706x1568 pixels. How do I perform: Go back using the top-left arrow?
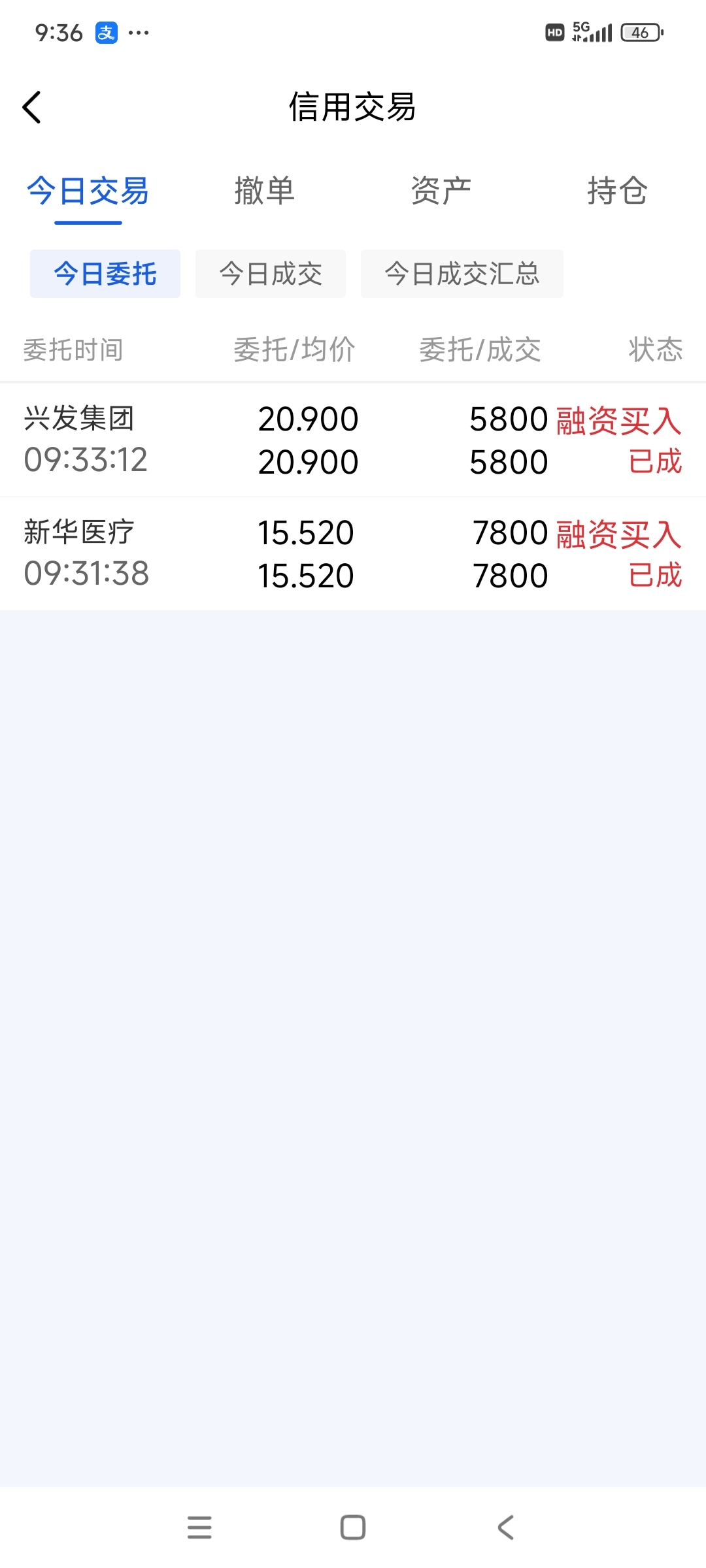(x=31, y=107)
